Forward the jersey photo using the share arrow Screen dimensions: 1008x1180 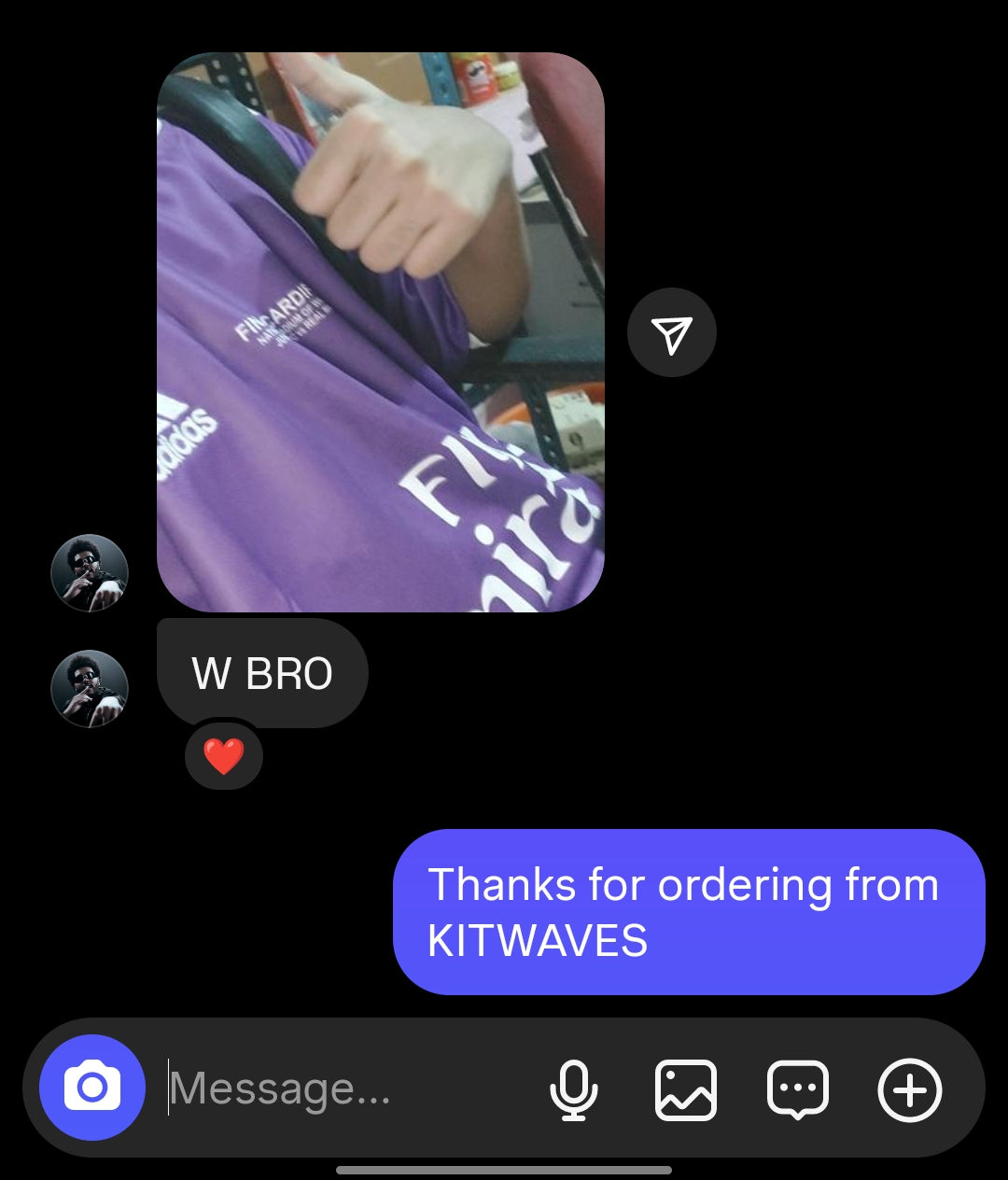pyautogui.click(x=671, y=332)
